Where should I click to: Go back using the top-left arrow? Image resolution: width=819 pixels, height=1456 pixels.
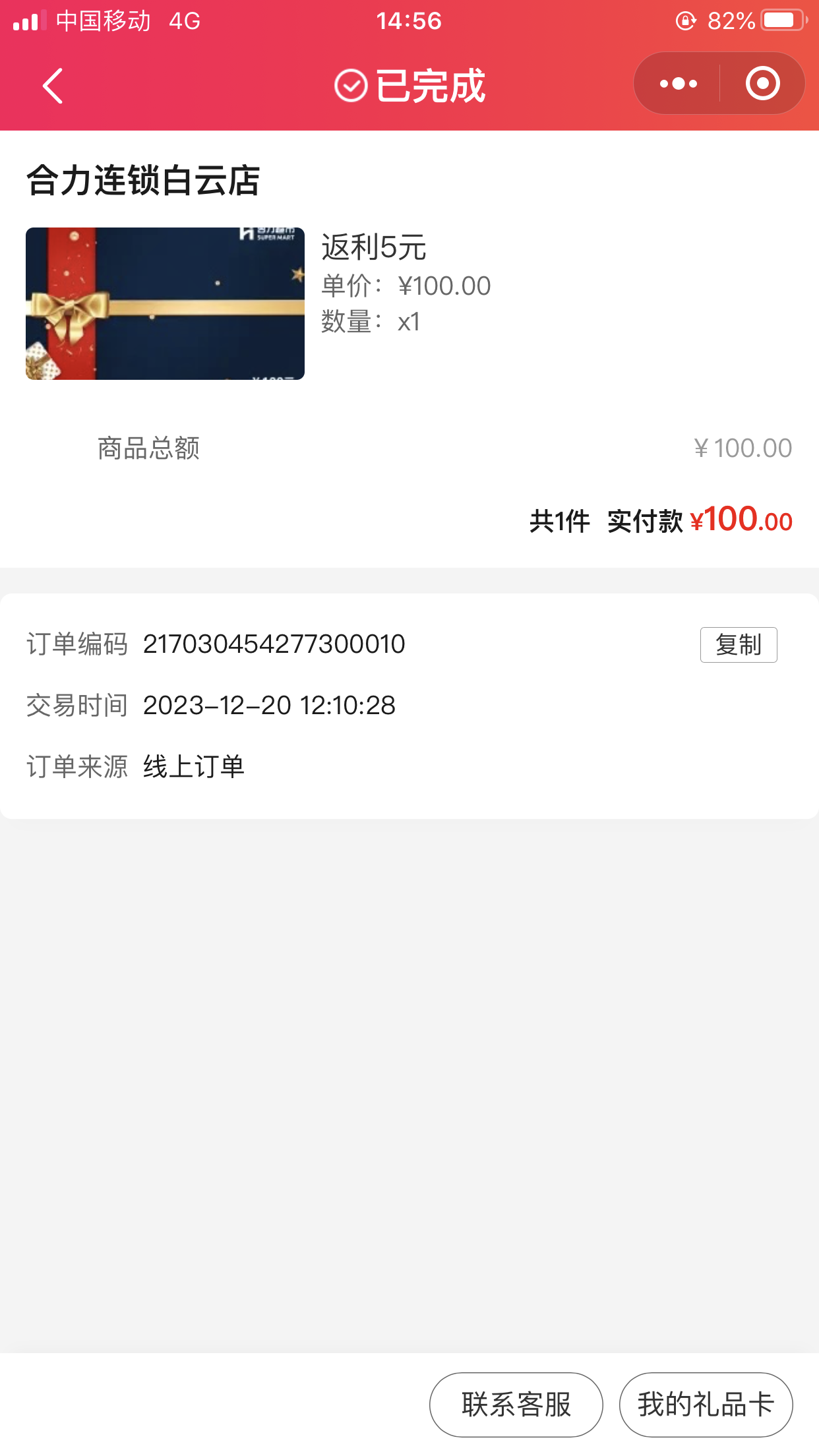coord(53,86)
